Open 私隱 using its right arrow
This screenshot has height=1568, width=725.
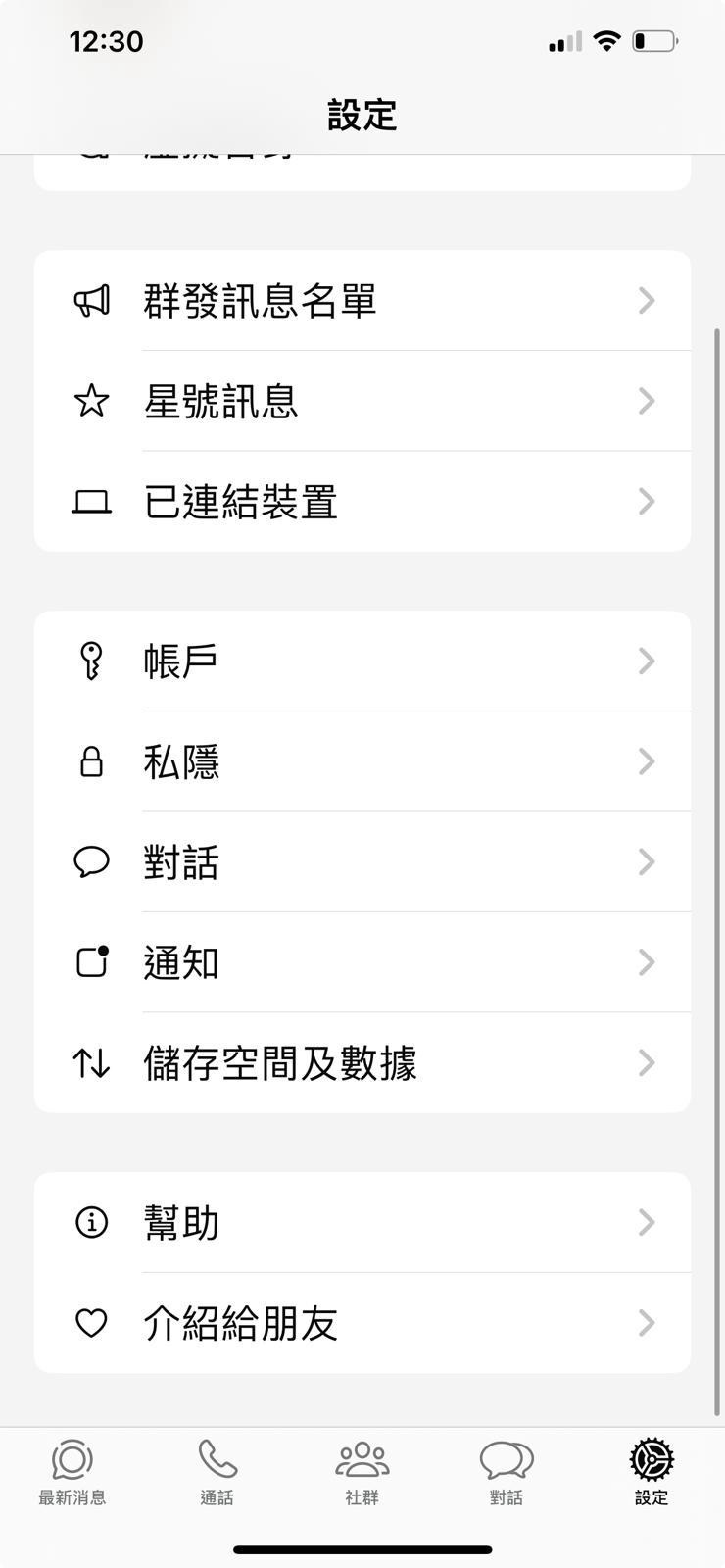(646, 760)
